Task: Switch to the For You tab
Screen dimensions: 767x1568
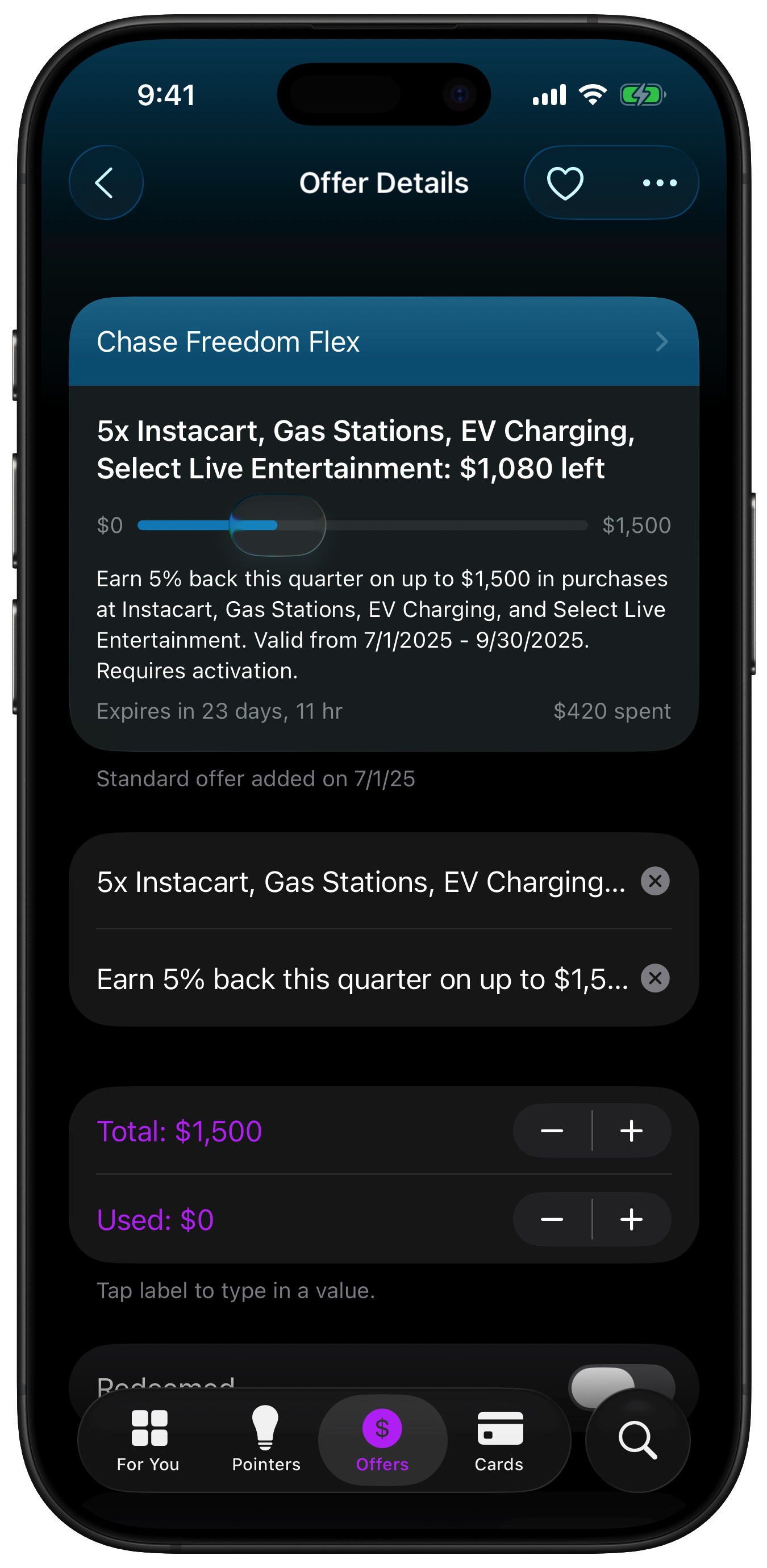Action: click(148, 1440)
